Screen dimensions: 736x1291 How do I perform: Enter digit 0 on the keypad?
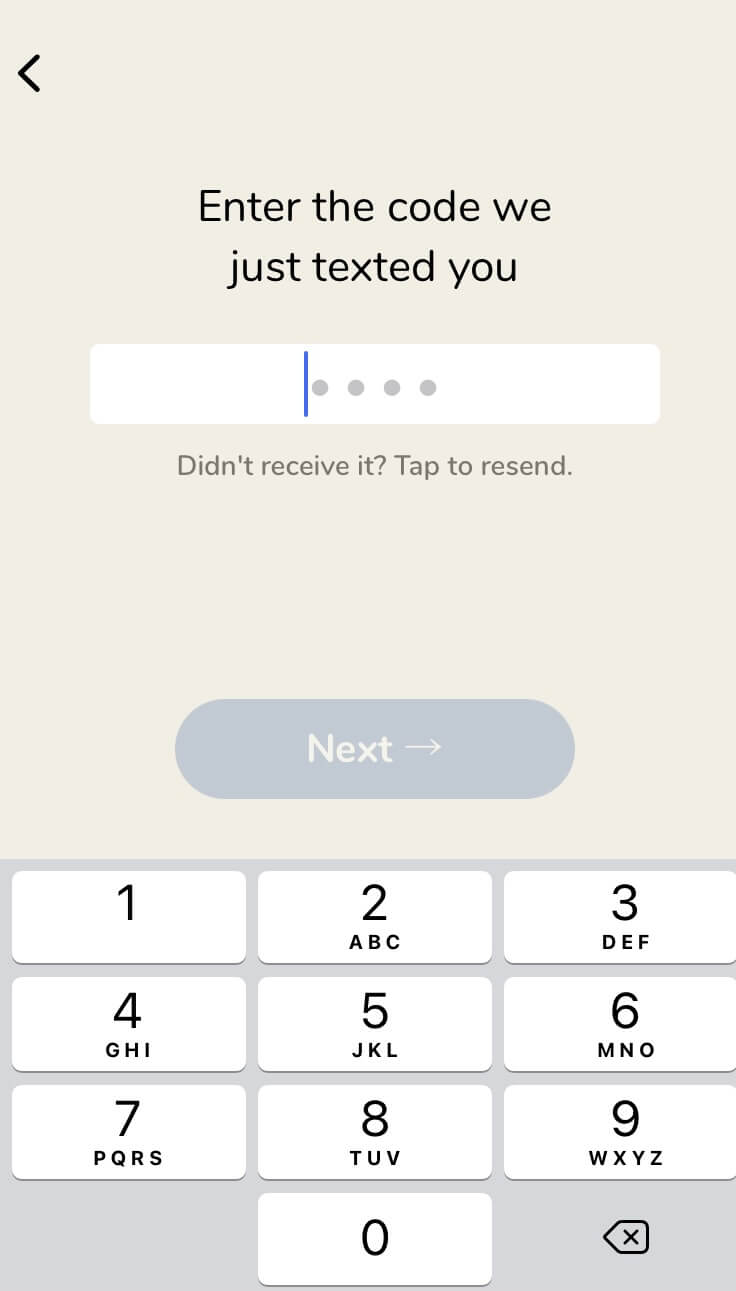375,1239
